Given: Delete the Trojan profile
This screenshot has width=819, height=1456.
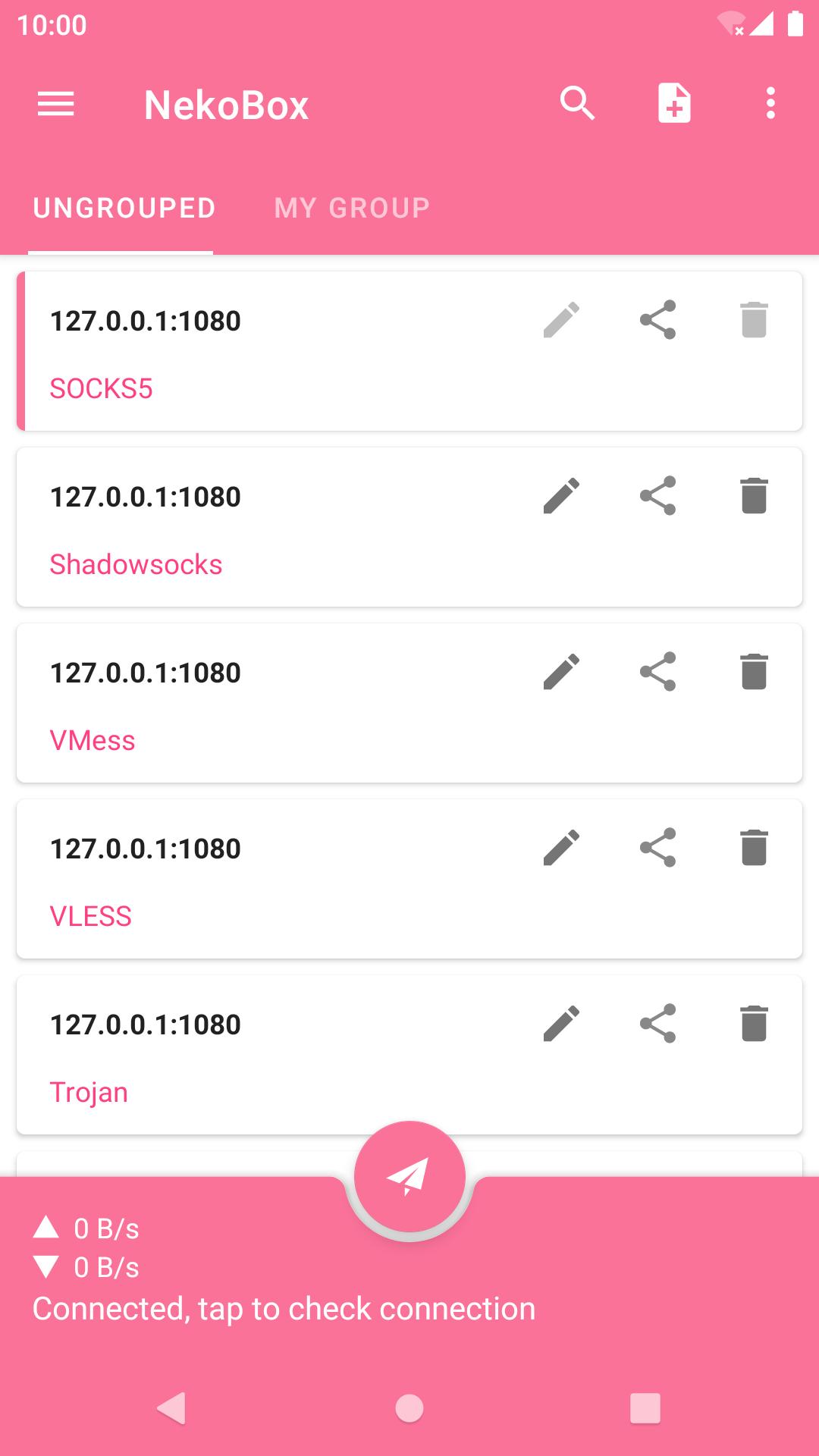Looking at the screenshot, I should (754, 1023).
